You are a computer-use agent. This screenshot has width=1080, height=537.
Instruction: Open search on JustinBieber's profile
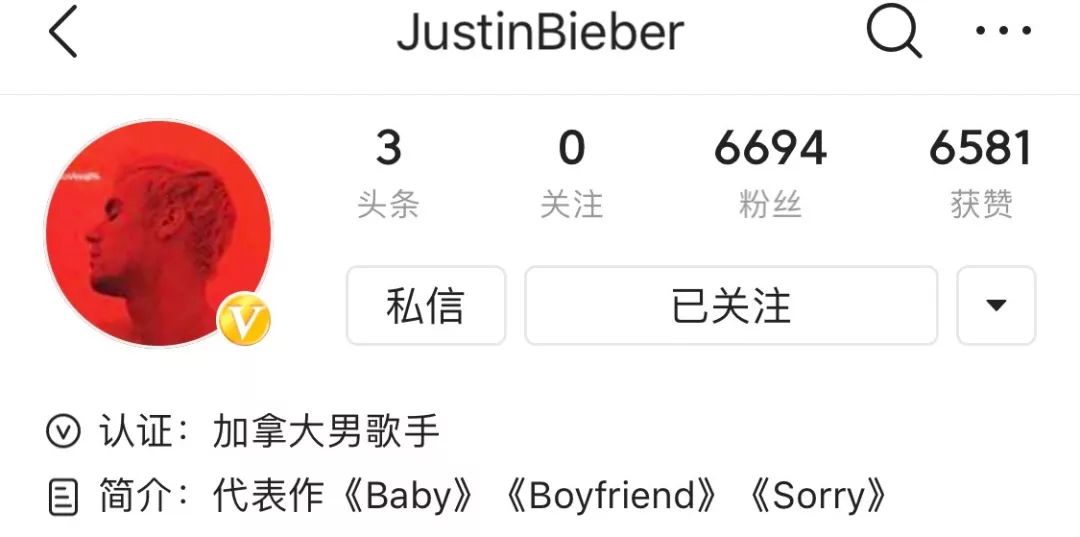click(893, 32)
